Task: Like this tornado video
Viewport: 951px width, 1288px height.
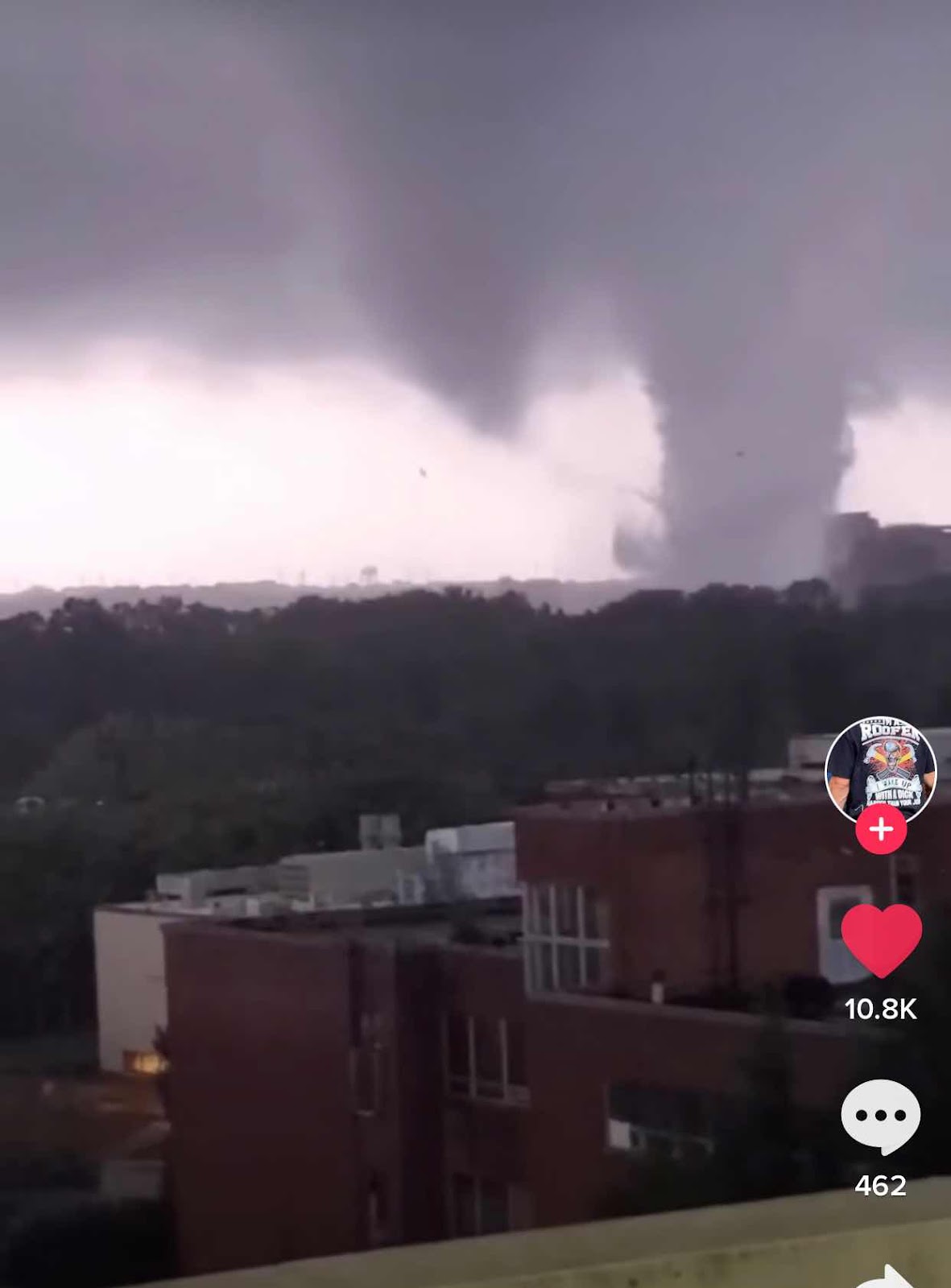Action: 881,940
